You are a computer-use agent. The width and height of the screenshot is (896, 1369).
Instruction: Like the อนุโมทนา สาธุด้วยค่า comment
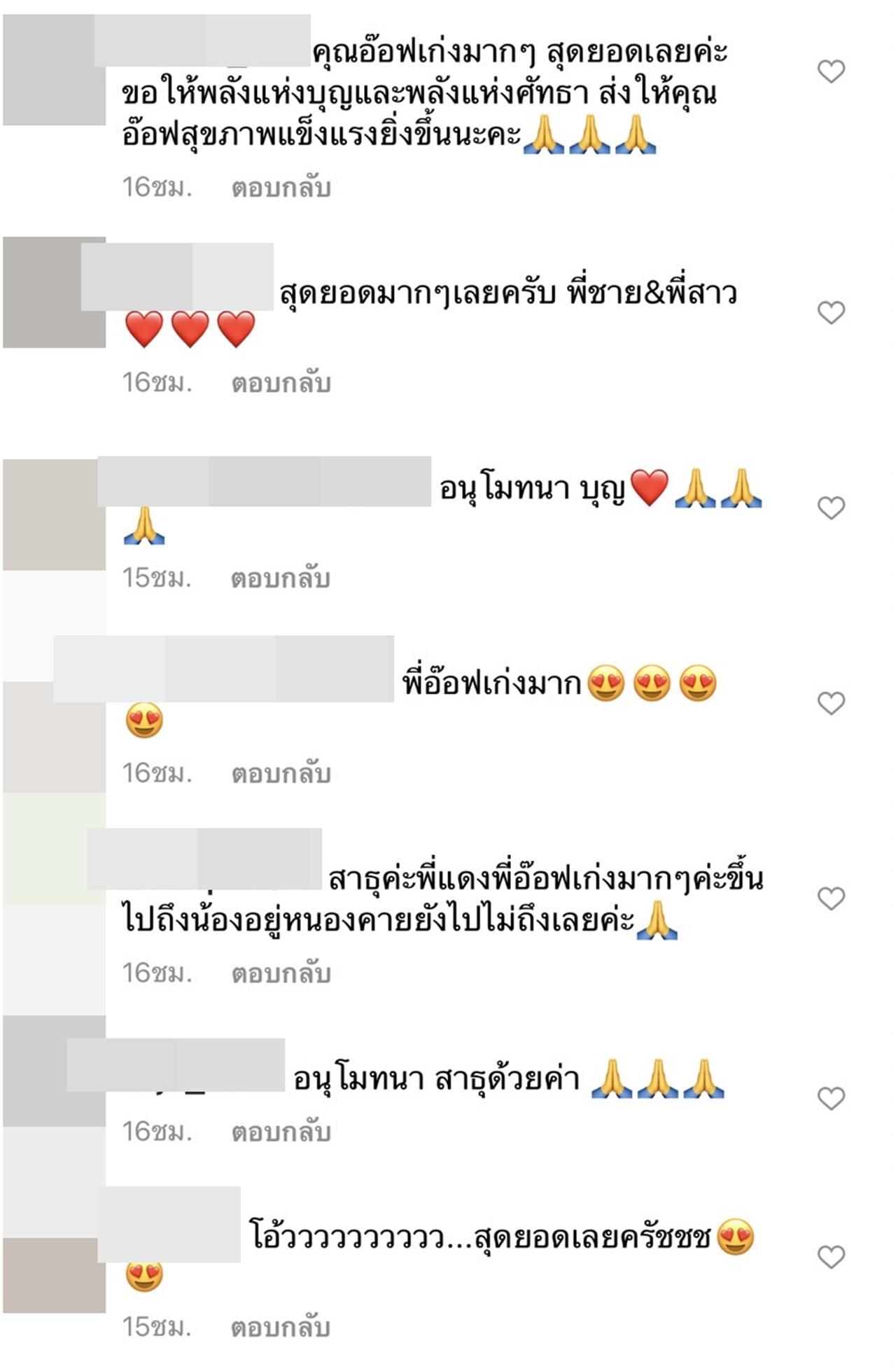831,1099
